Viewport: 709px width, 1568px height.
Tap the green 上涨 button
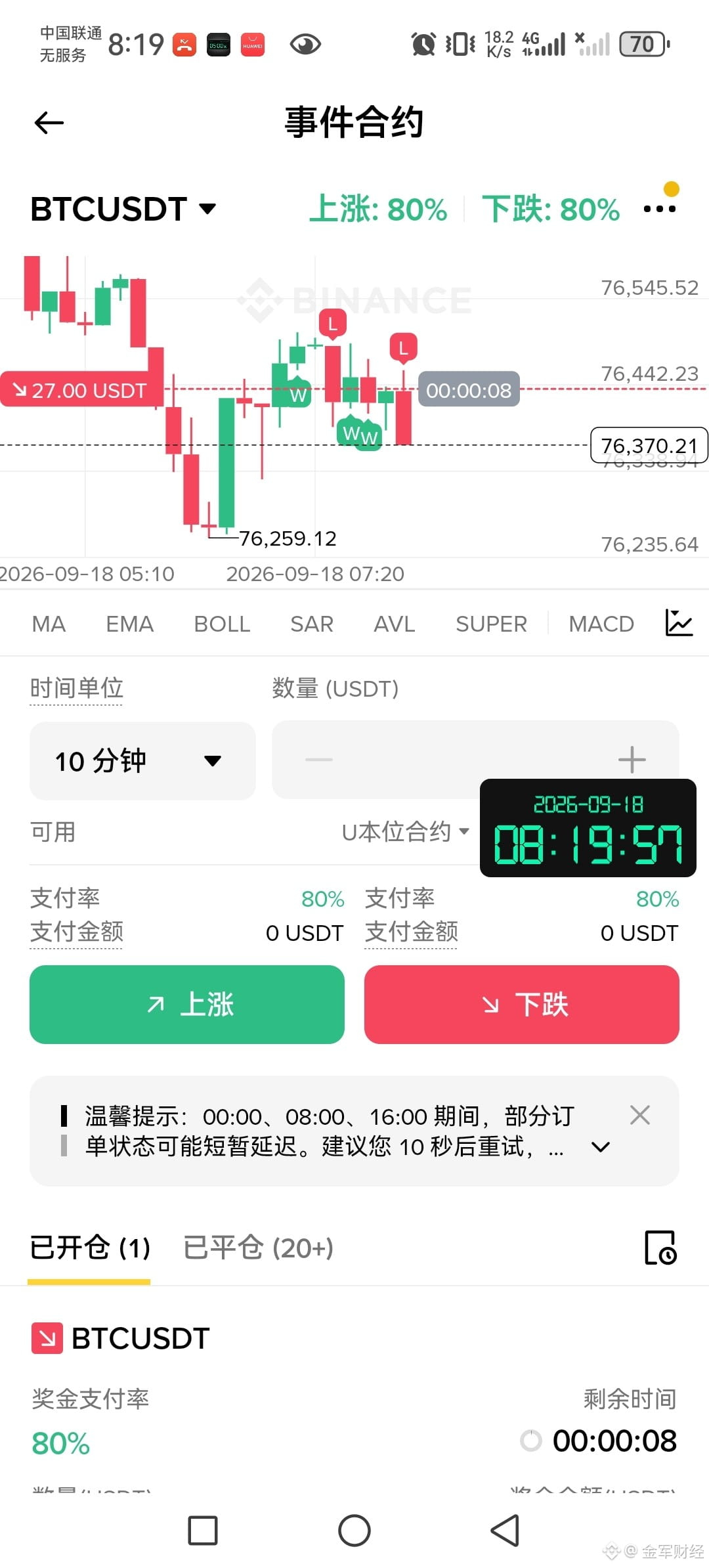187,1005
